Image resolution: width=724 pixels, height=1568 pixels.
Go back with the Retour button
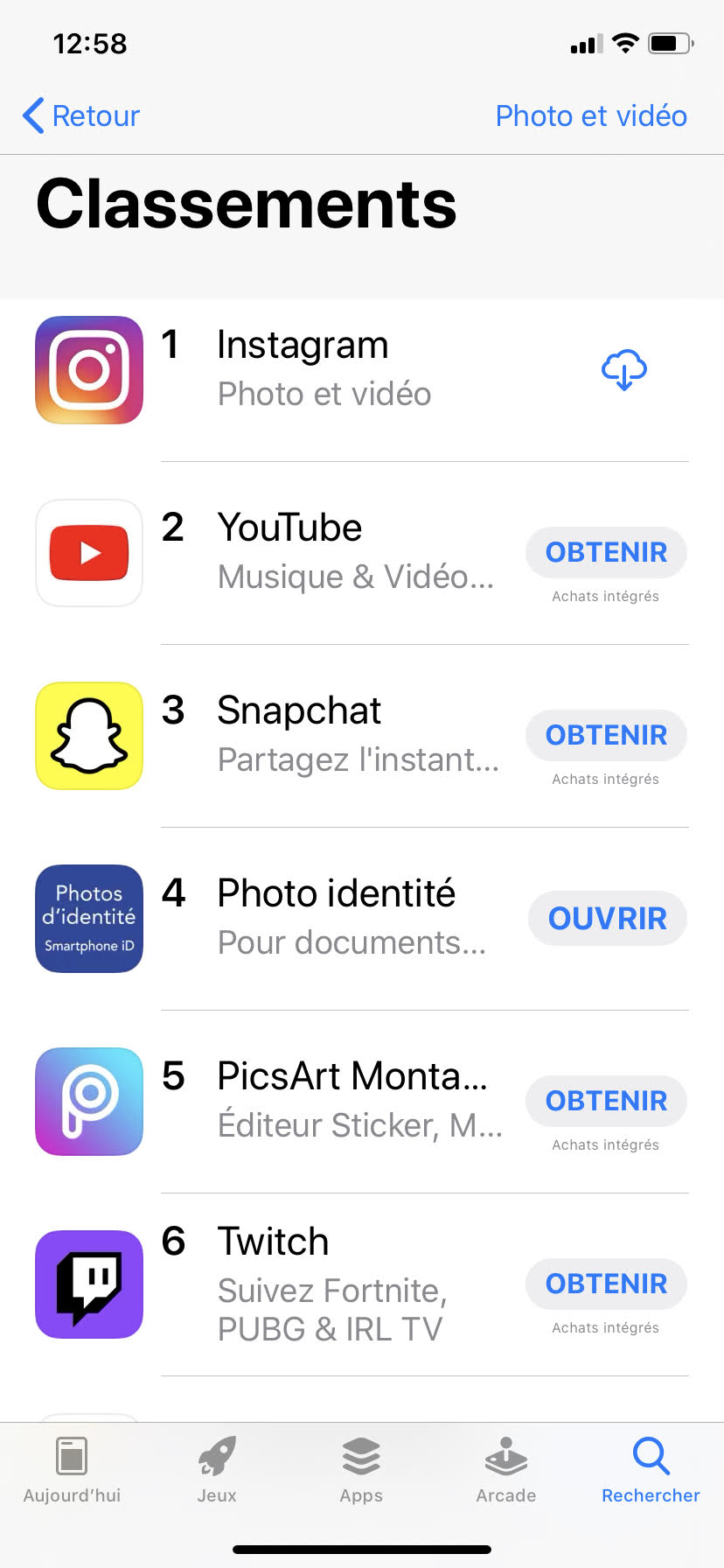coord(80,115)
